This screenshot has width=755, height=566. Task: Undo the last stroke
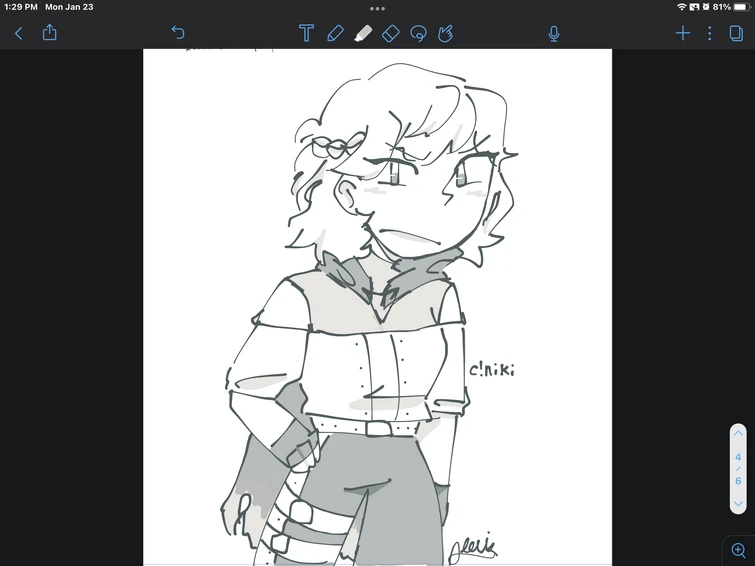coord(178,33)
